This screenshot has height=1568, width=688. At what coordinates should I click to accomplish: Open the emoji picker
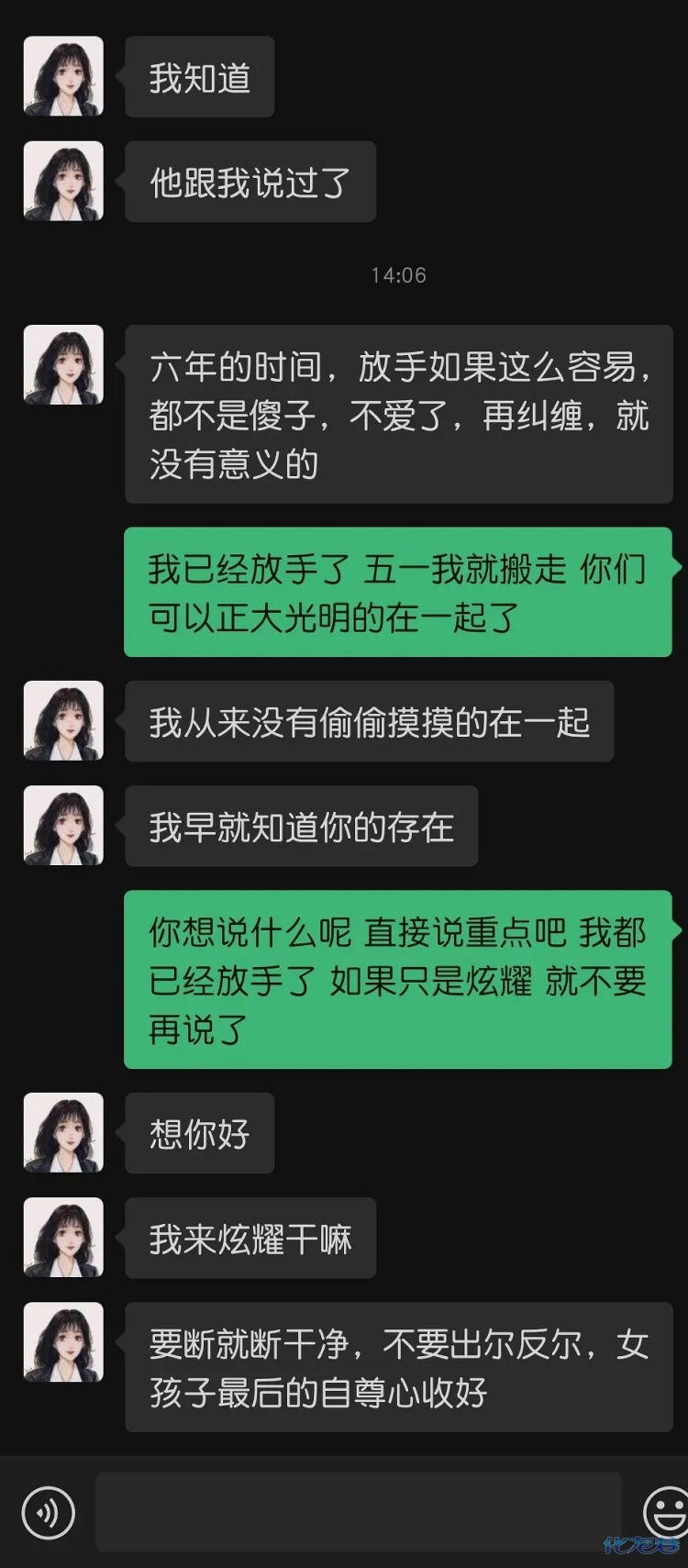tap(666, 1511)
